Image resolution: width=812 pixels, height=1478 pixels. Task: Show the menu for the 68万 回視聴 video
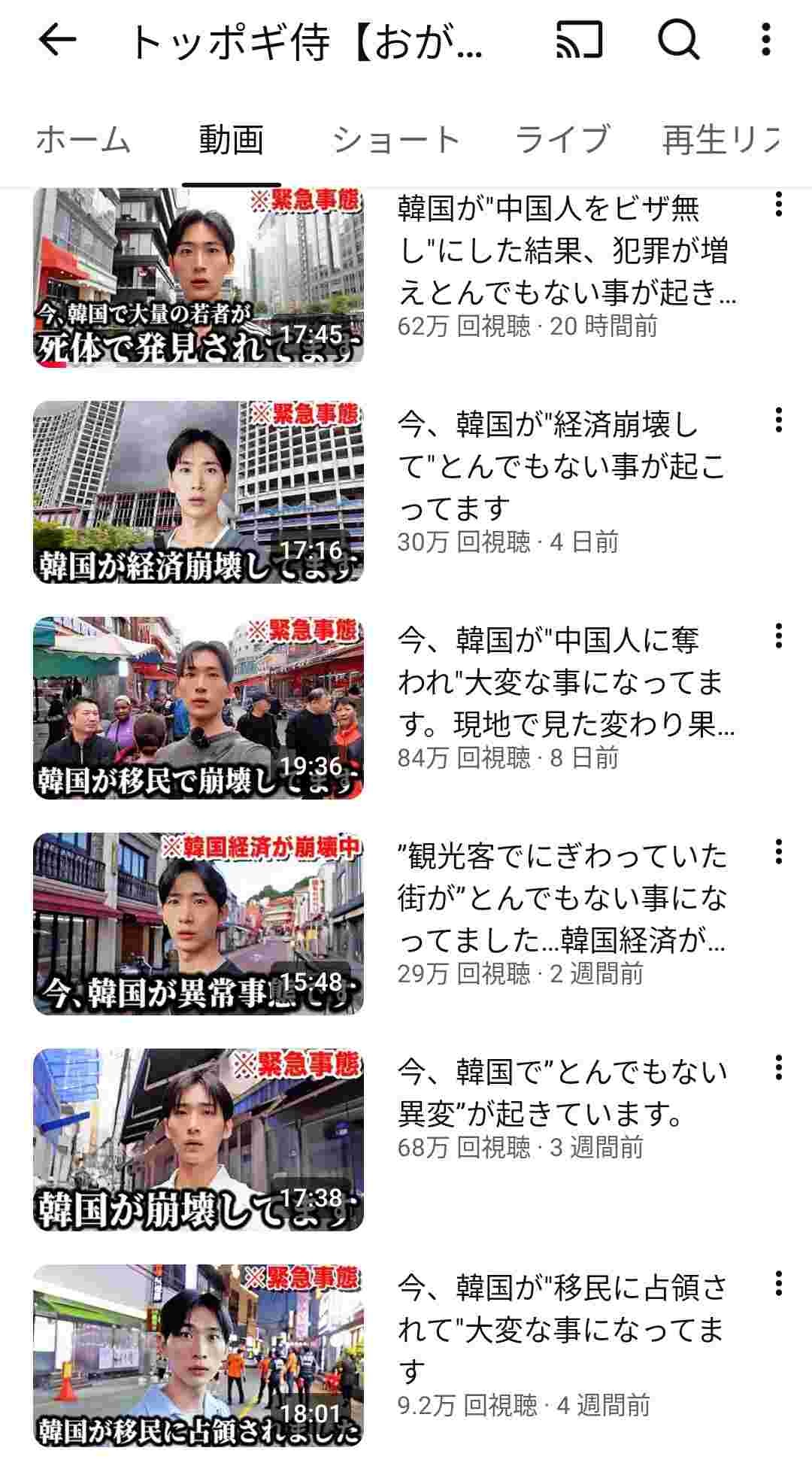779,1068
